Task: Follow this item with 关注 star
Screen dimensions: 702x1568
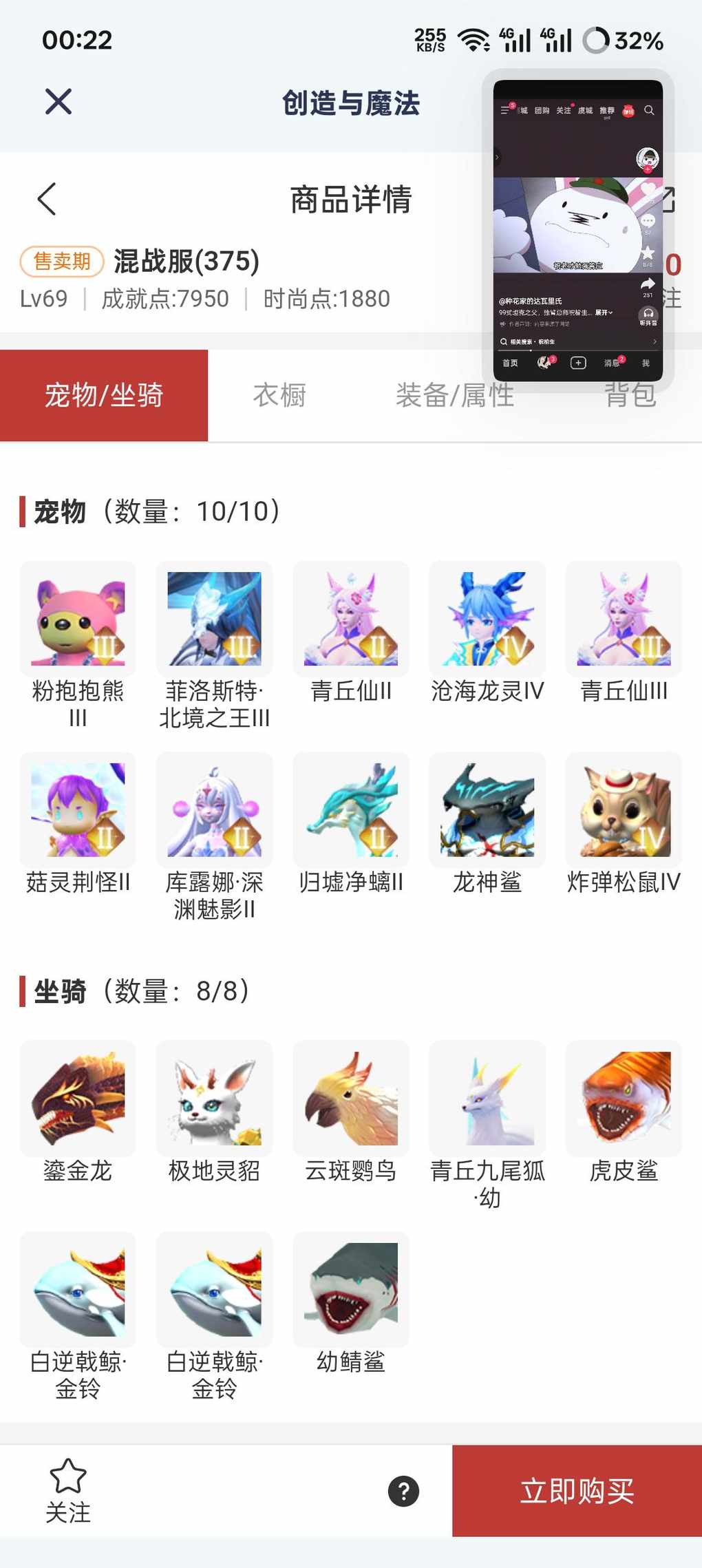Action: pos(68,1490)
